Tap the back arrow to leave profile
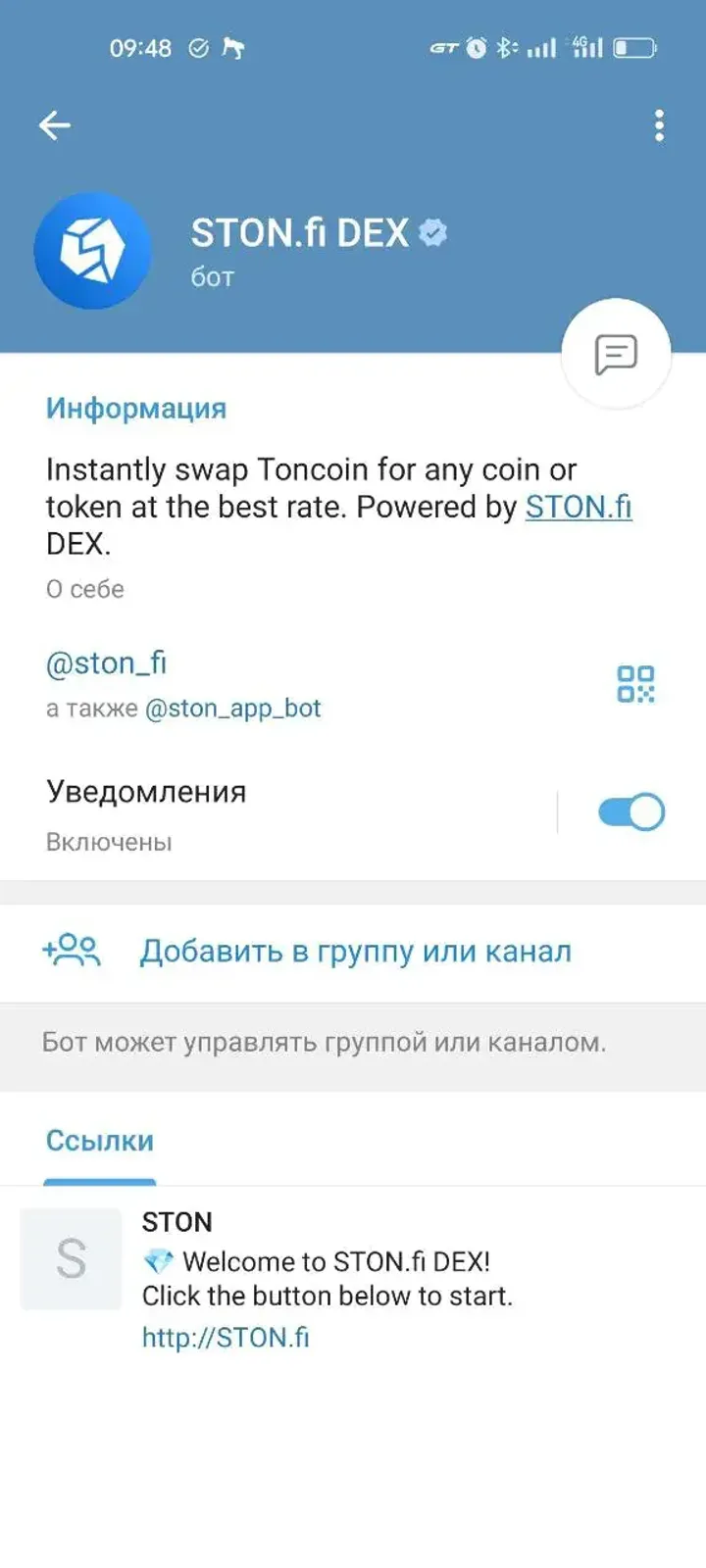This screenshot has height=1568, width=706. (54, 124)
